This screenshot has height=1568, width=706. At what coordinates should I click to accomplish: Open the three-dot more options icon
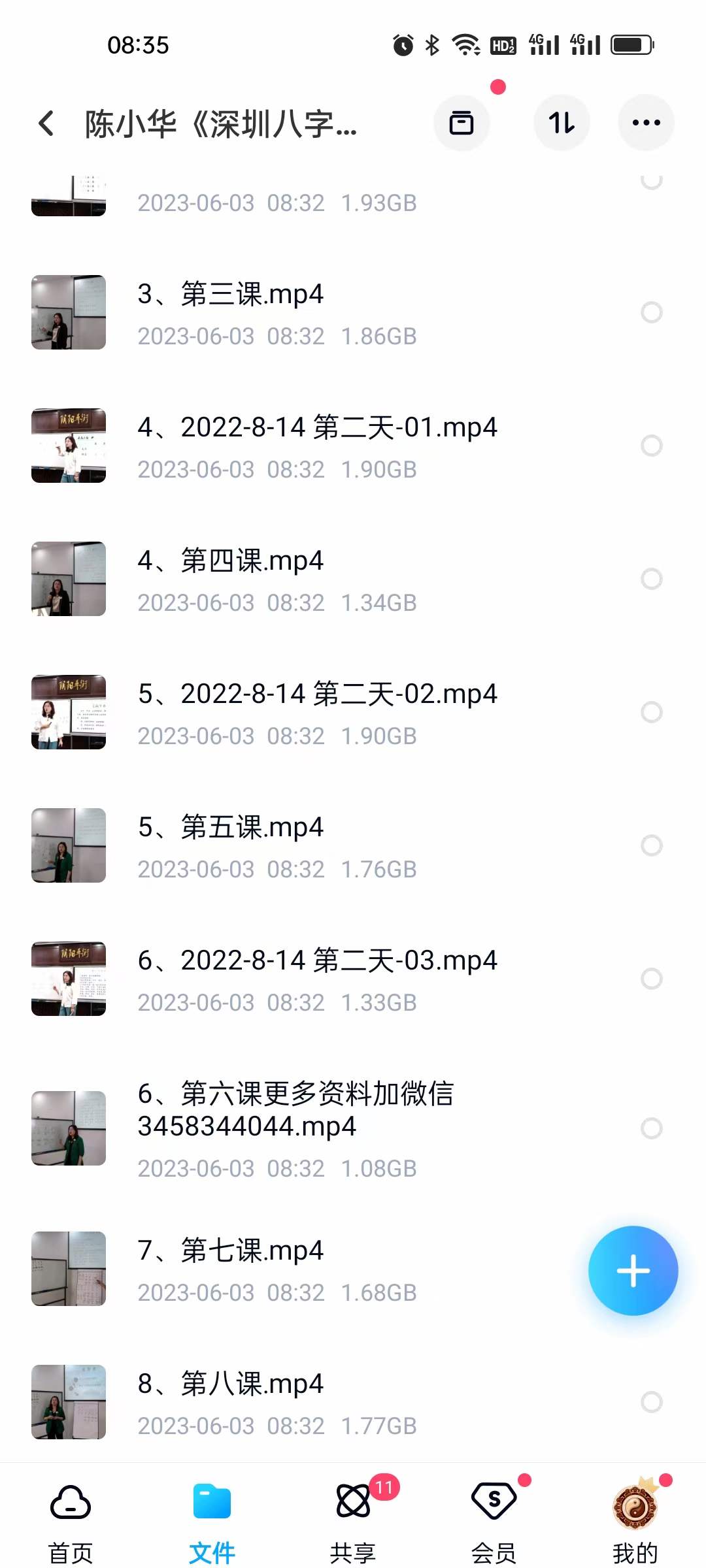(646, 123)
